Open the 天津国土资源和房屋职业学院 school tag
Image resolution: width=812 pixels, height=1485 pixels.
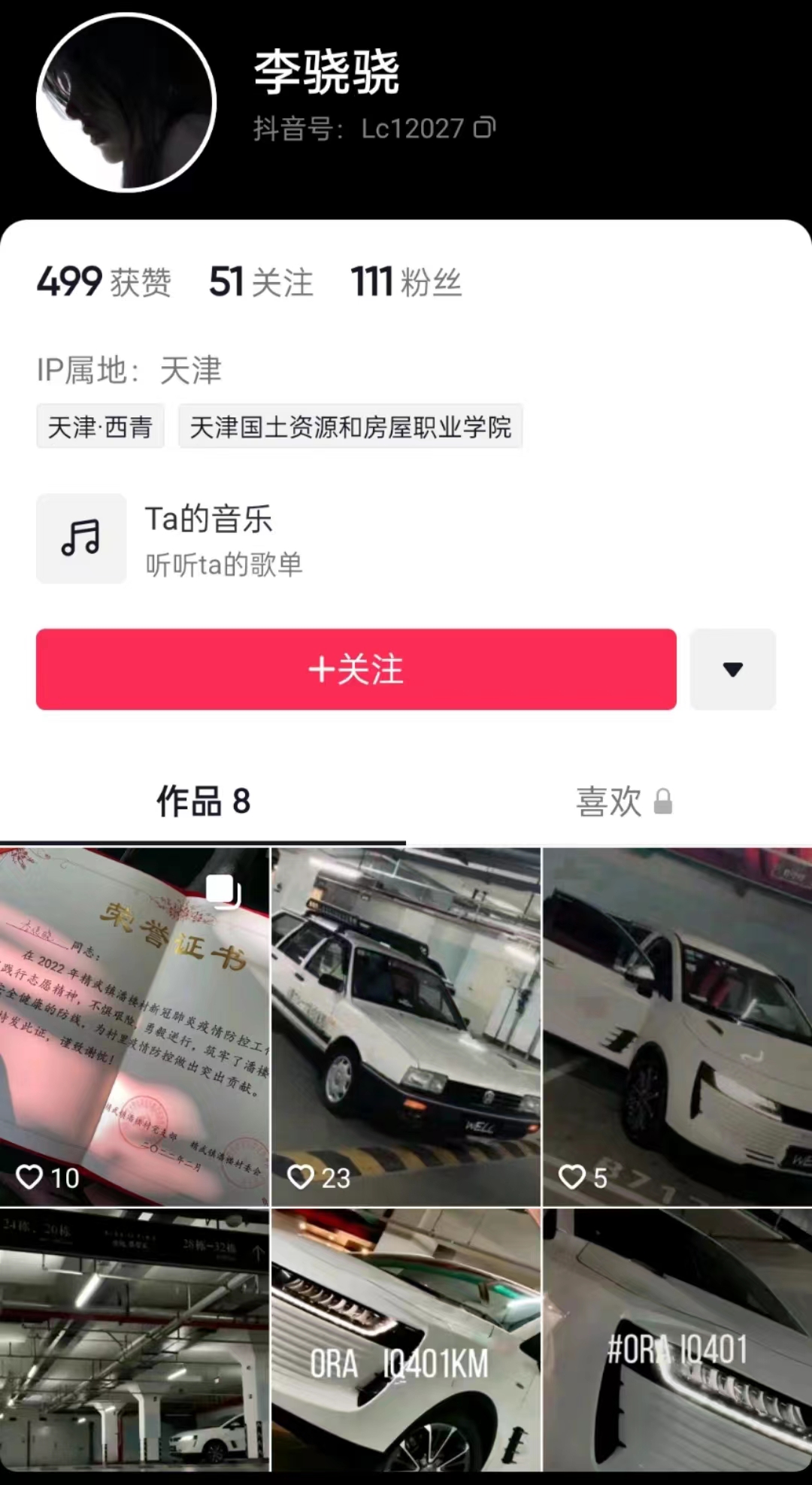(x=350, y=427)
